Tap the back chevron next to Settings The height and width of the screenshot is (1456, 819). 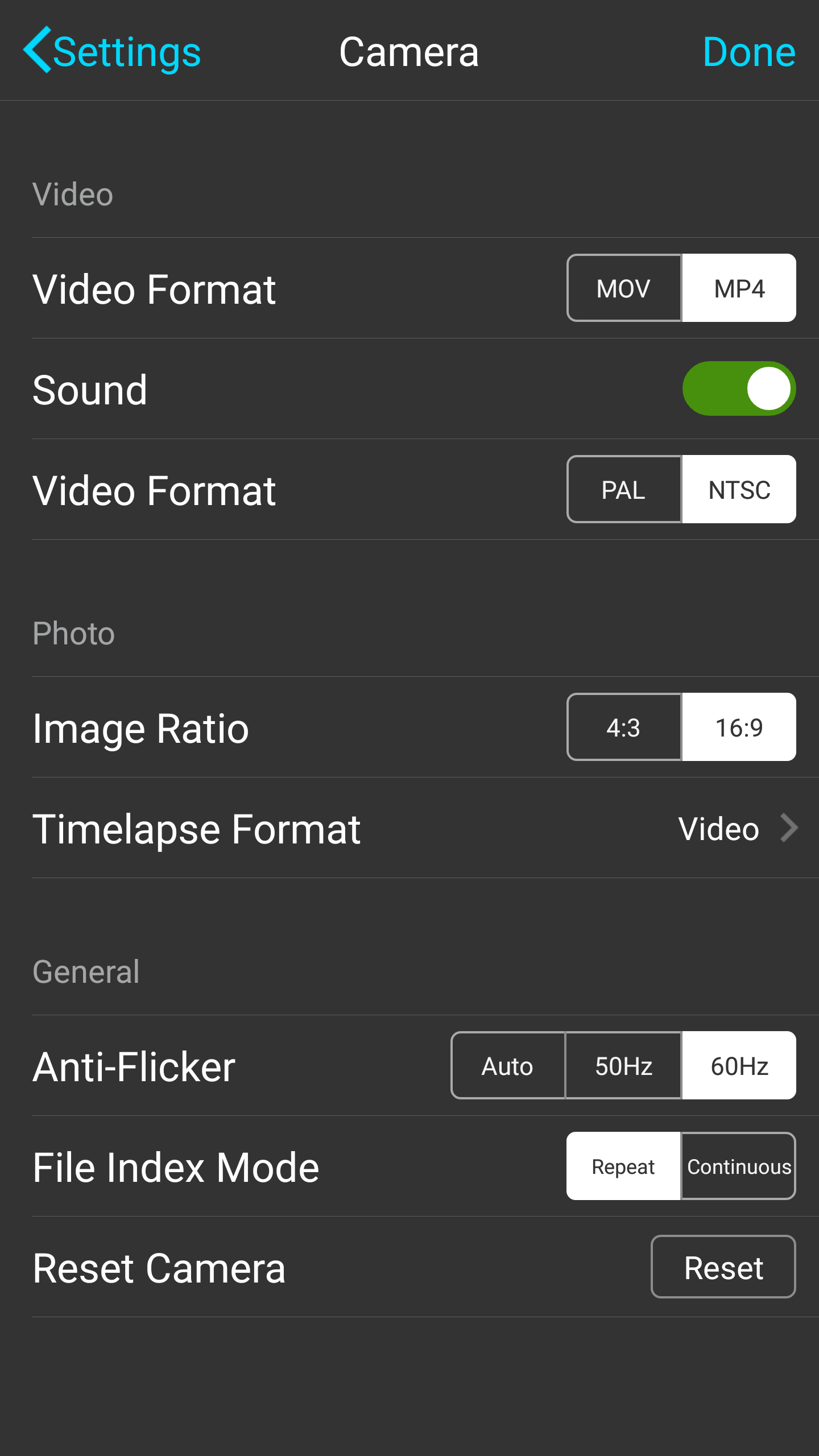[38, 52]
